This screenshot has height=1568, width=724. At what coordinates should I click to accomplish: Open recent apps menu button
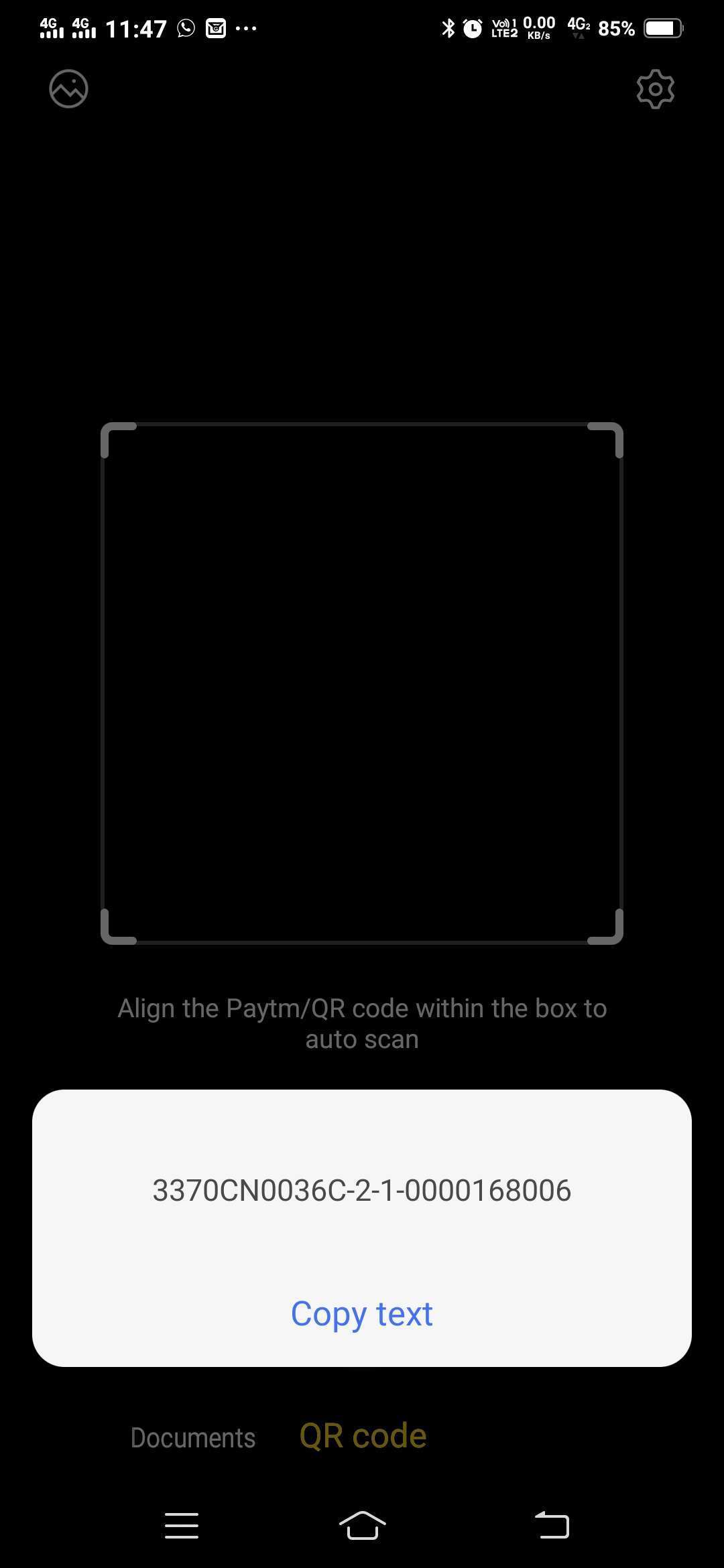point(182,1525)
